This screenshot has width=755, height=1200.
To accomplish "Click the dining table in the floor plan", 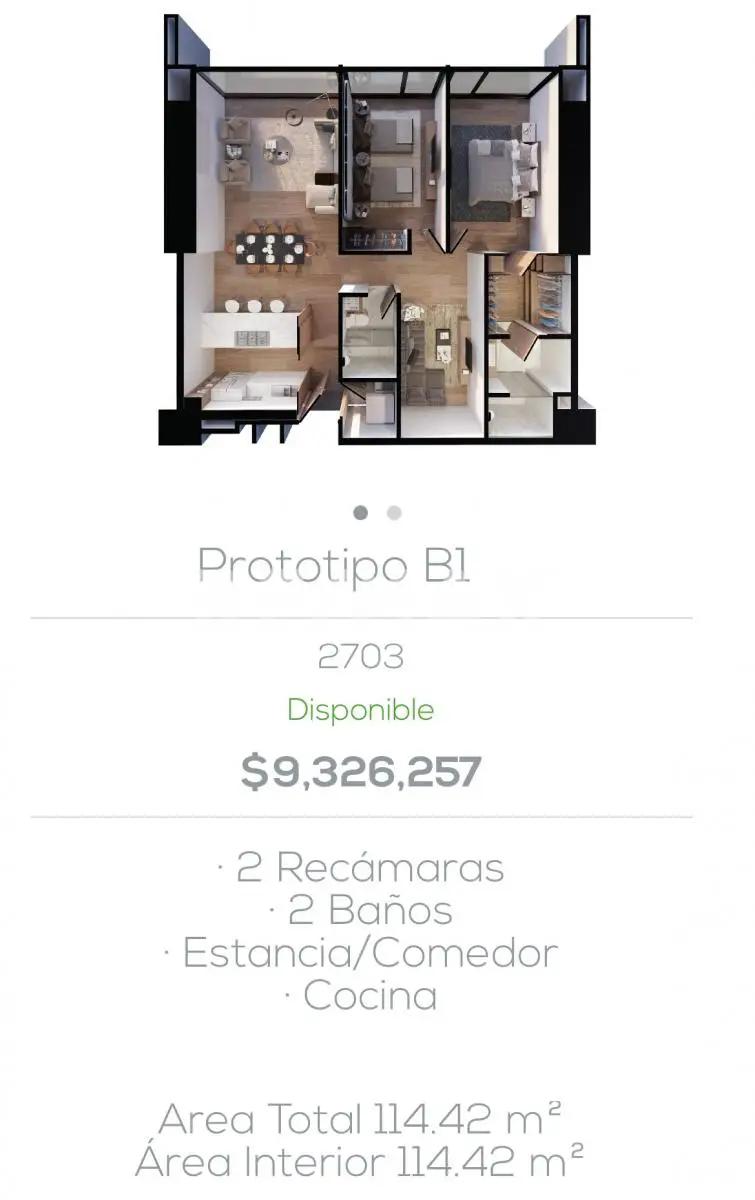I will (270, 250).
